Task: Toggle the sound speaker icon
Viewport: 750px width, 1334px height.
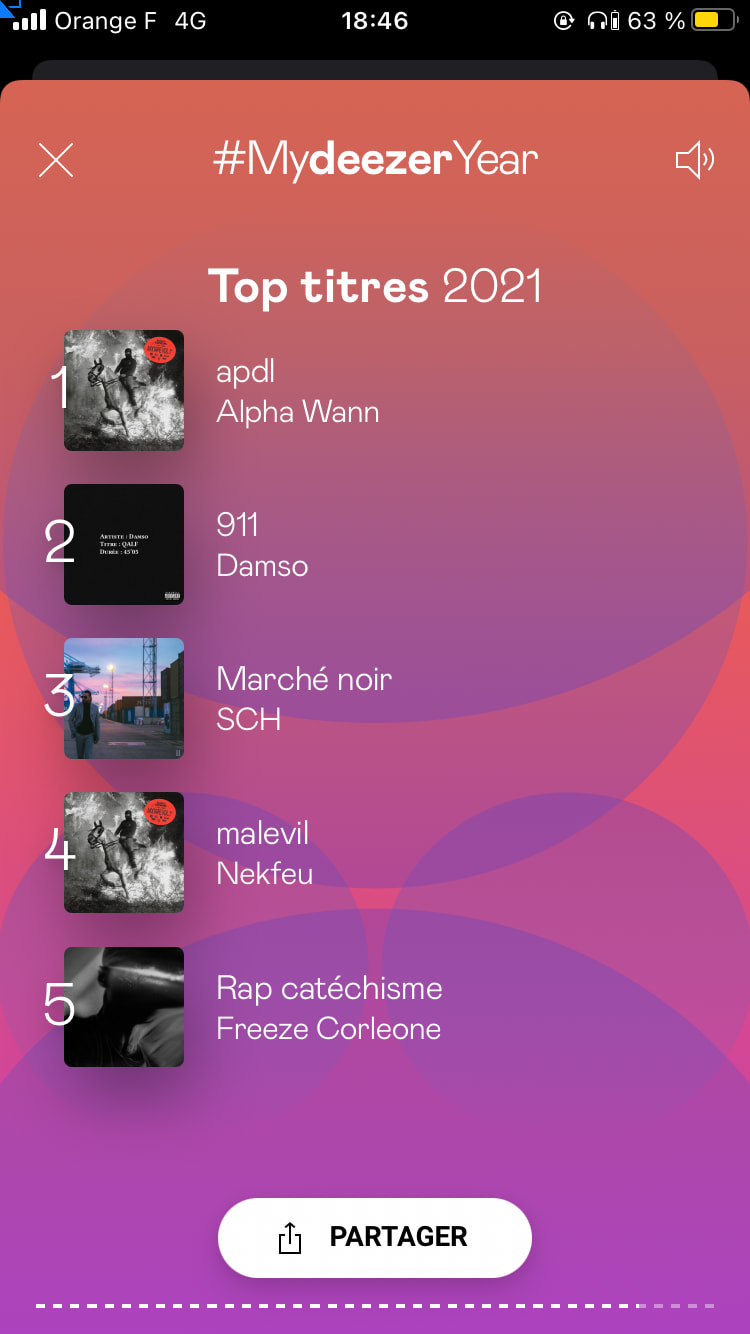Action: (694, 160)
